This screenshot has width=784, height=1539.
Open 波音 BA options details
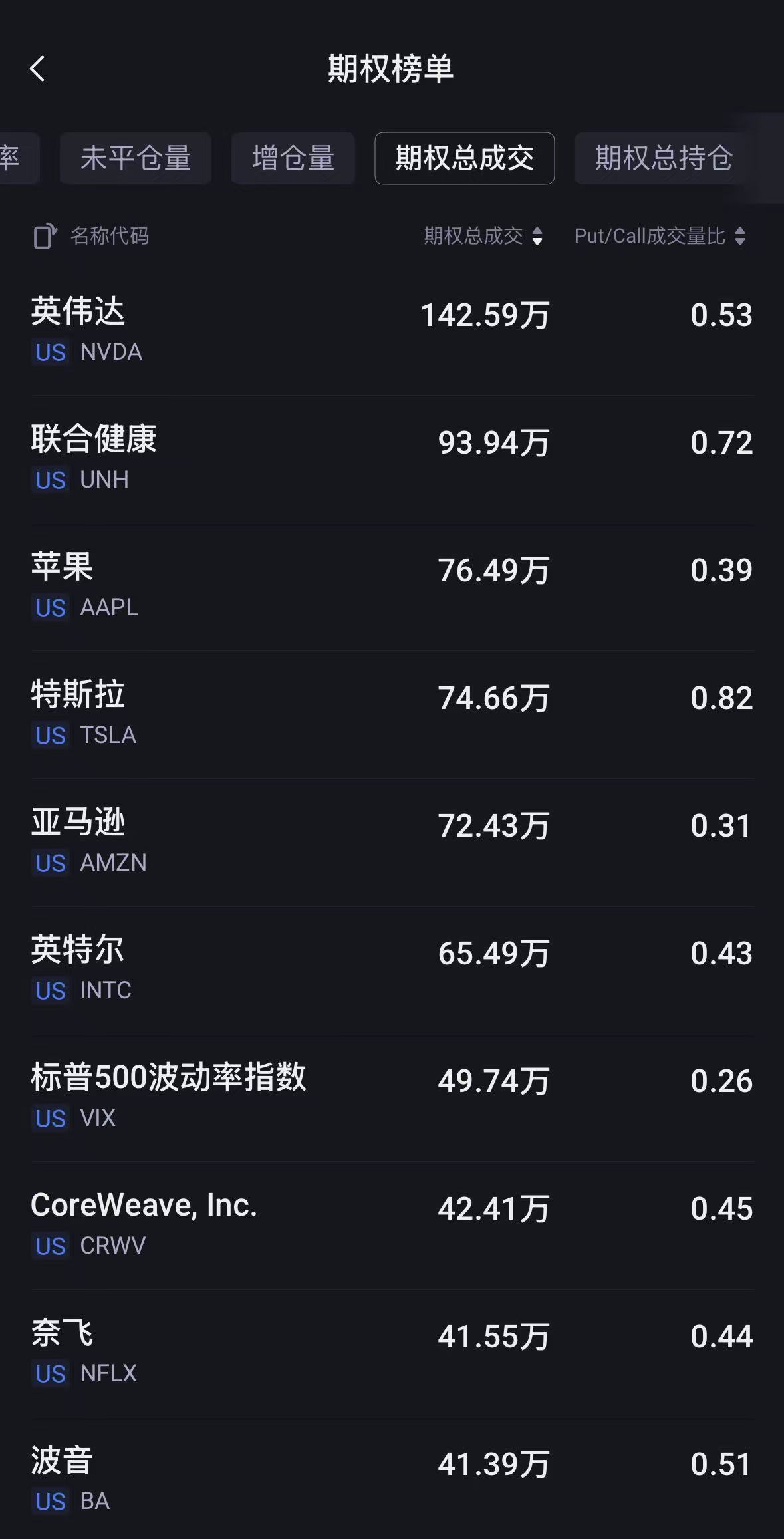coord(392,1480)
